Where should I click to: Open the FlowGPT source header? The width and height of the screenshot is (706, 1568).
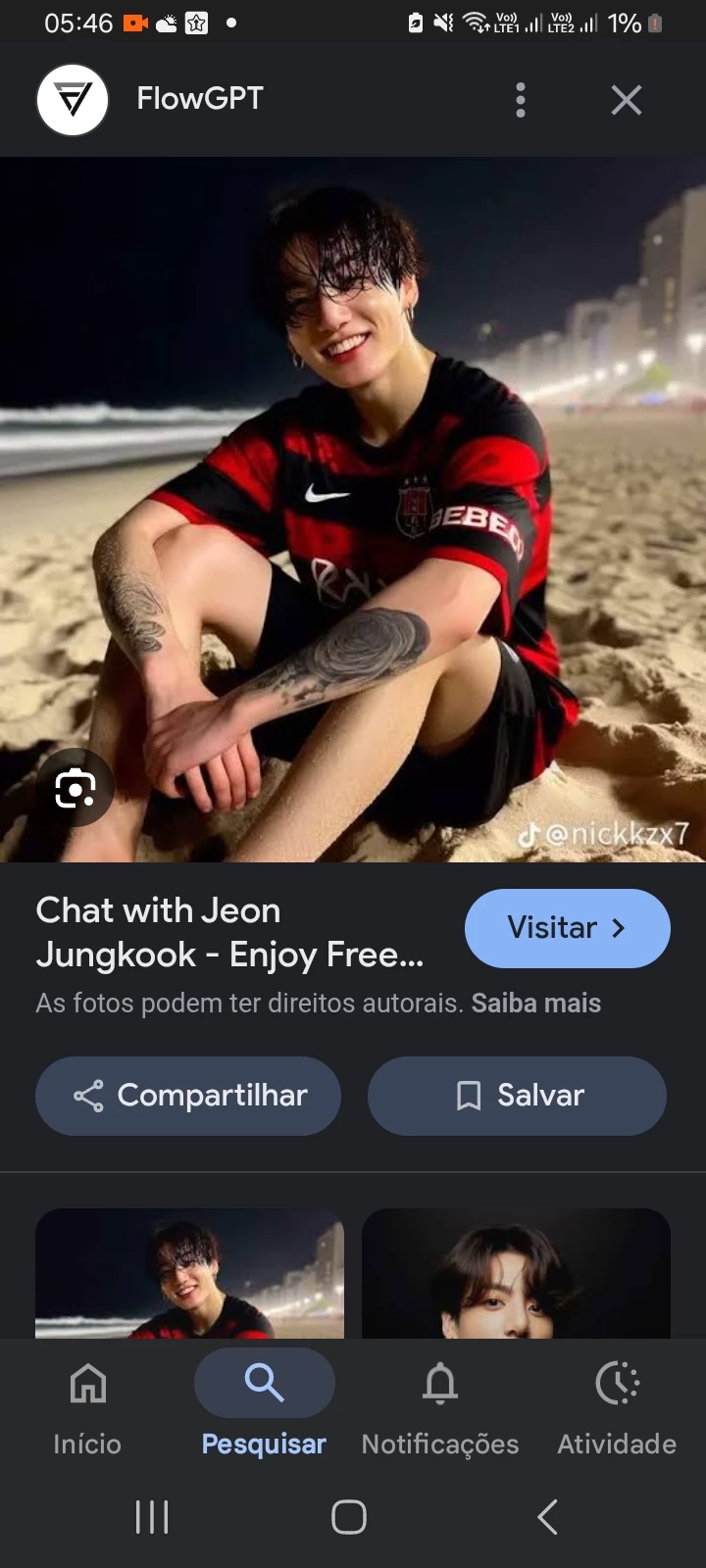point(199,99)
